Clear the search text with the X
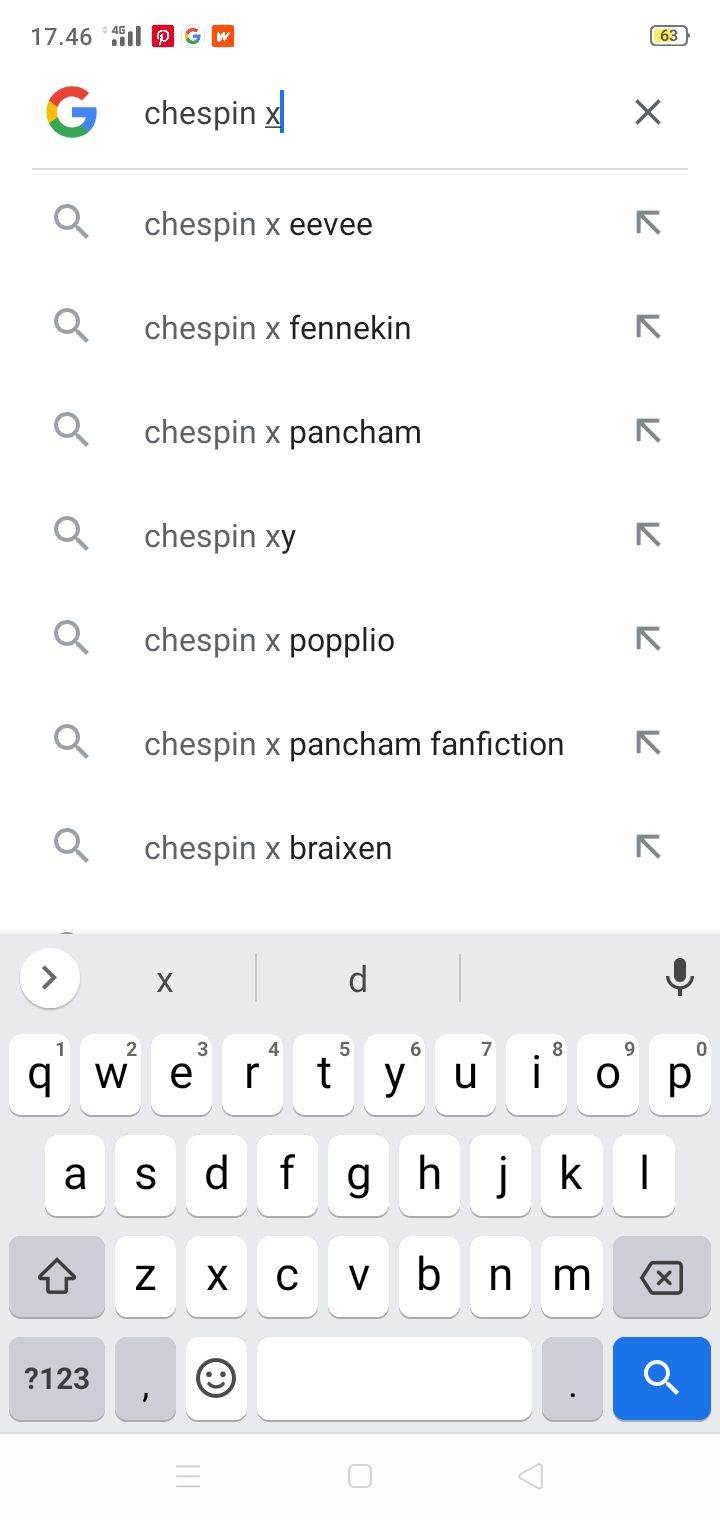The height and width of the screenshot is (1520, 720). coord(648,112)
